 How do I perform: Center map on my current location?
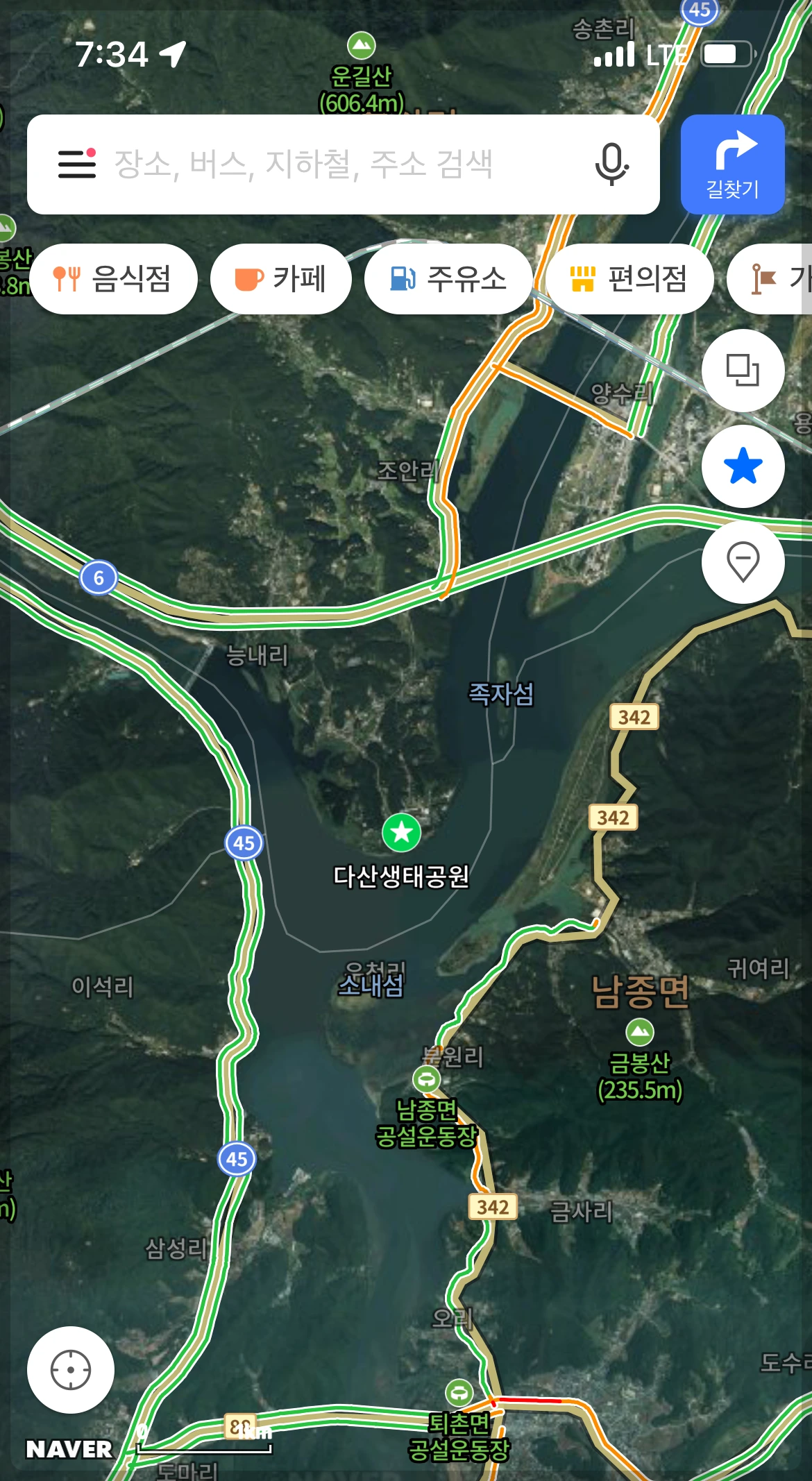pos(71,1370)
